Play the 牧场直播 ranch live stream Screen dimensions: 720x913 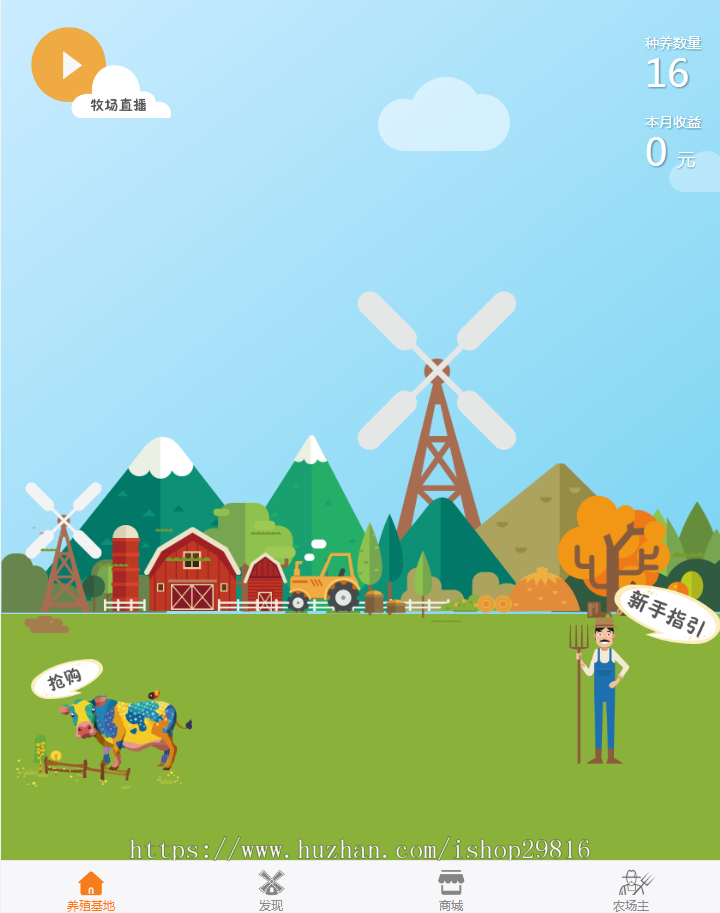(x=69, y=65)
